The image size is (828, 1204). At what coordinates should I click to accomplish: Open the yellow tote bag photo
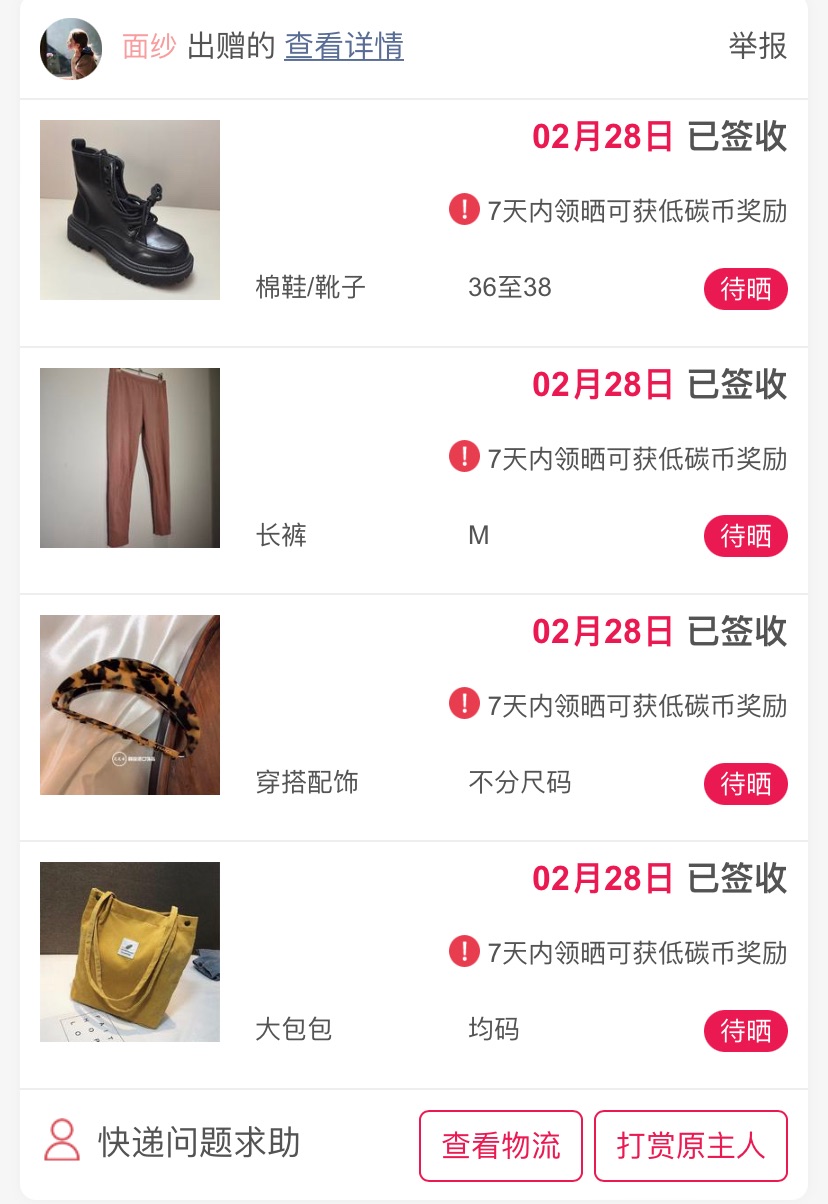tap(130, 952)
